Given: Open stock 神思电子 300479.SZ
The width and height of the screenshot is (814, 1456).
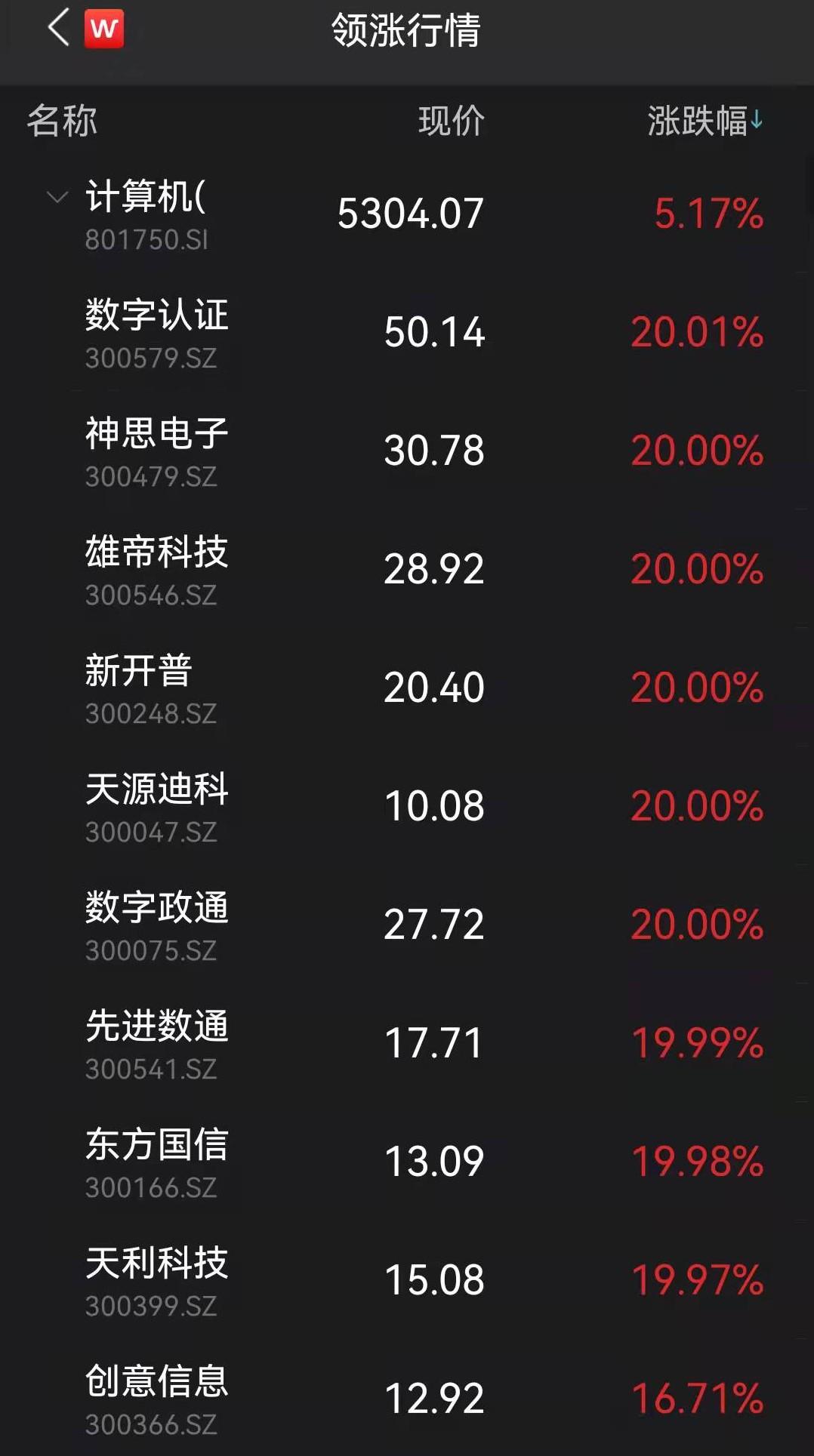Looking at the screenshot, I should (407, 451).
